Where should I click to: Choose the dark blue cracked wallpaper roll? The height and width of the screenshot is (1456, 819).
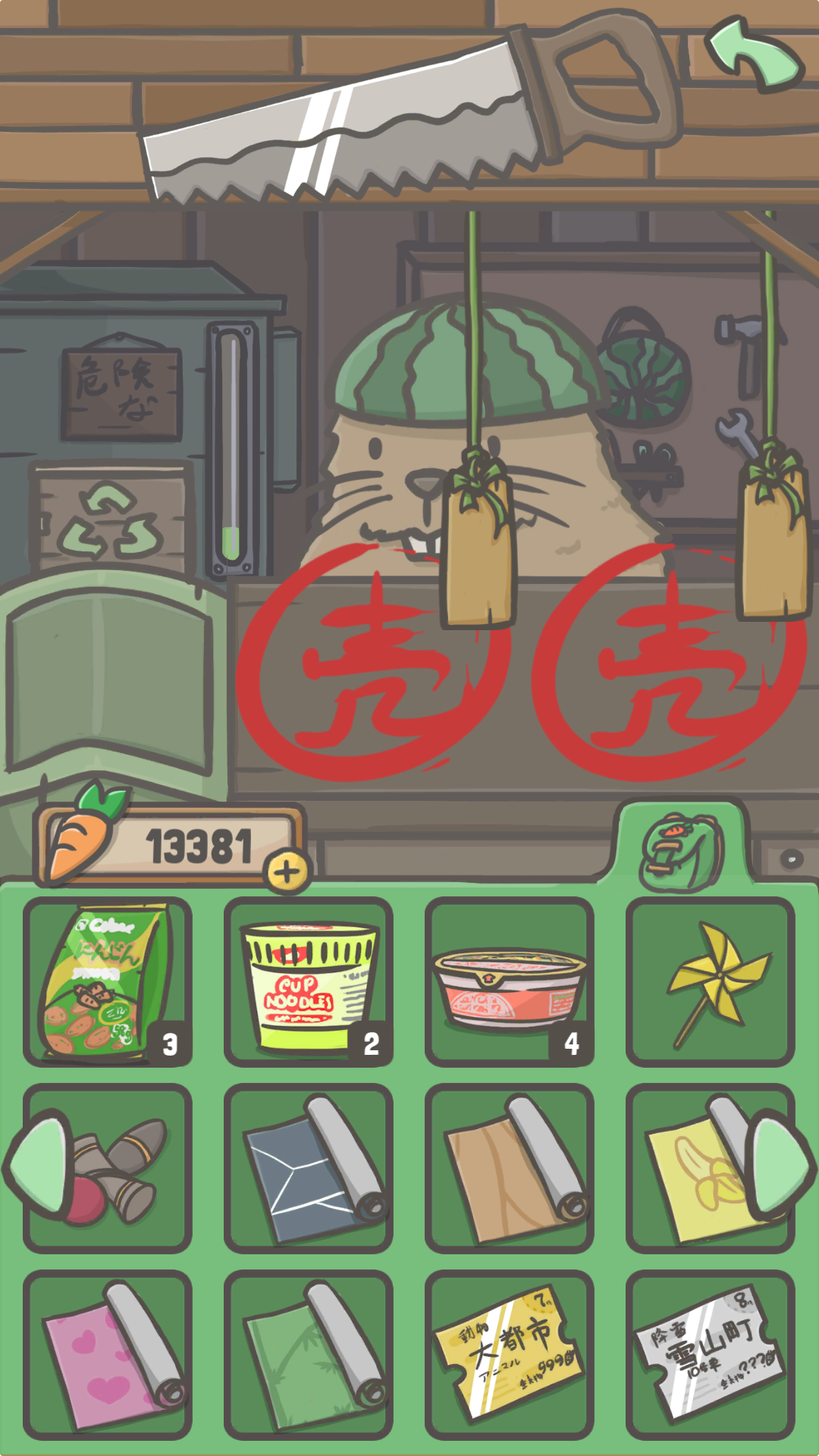tap(308, 1169)
